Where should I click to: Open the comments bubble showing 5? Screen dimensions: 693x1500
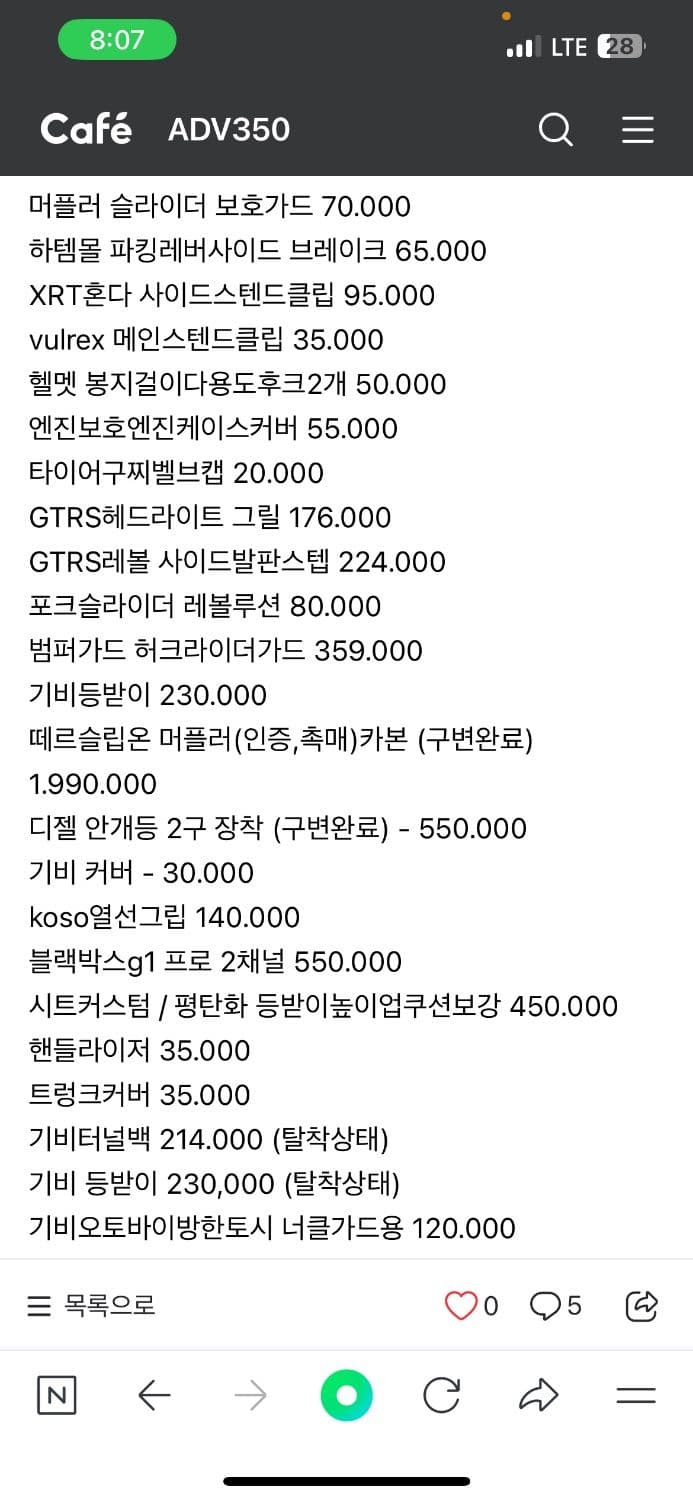546,1305
